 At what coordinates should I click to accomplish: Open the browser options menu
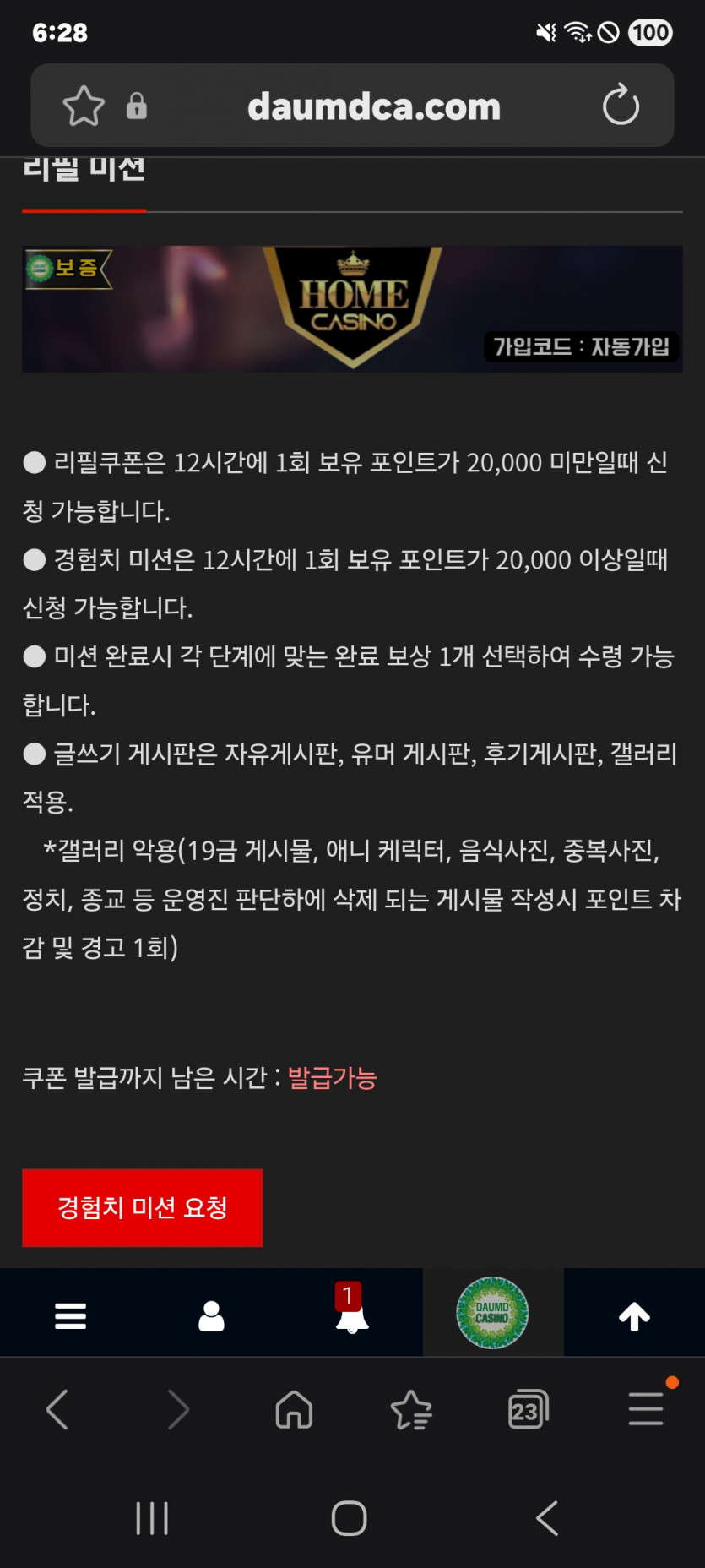645,1410
